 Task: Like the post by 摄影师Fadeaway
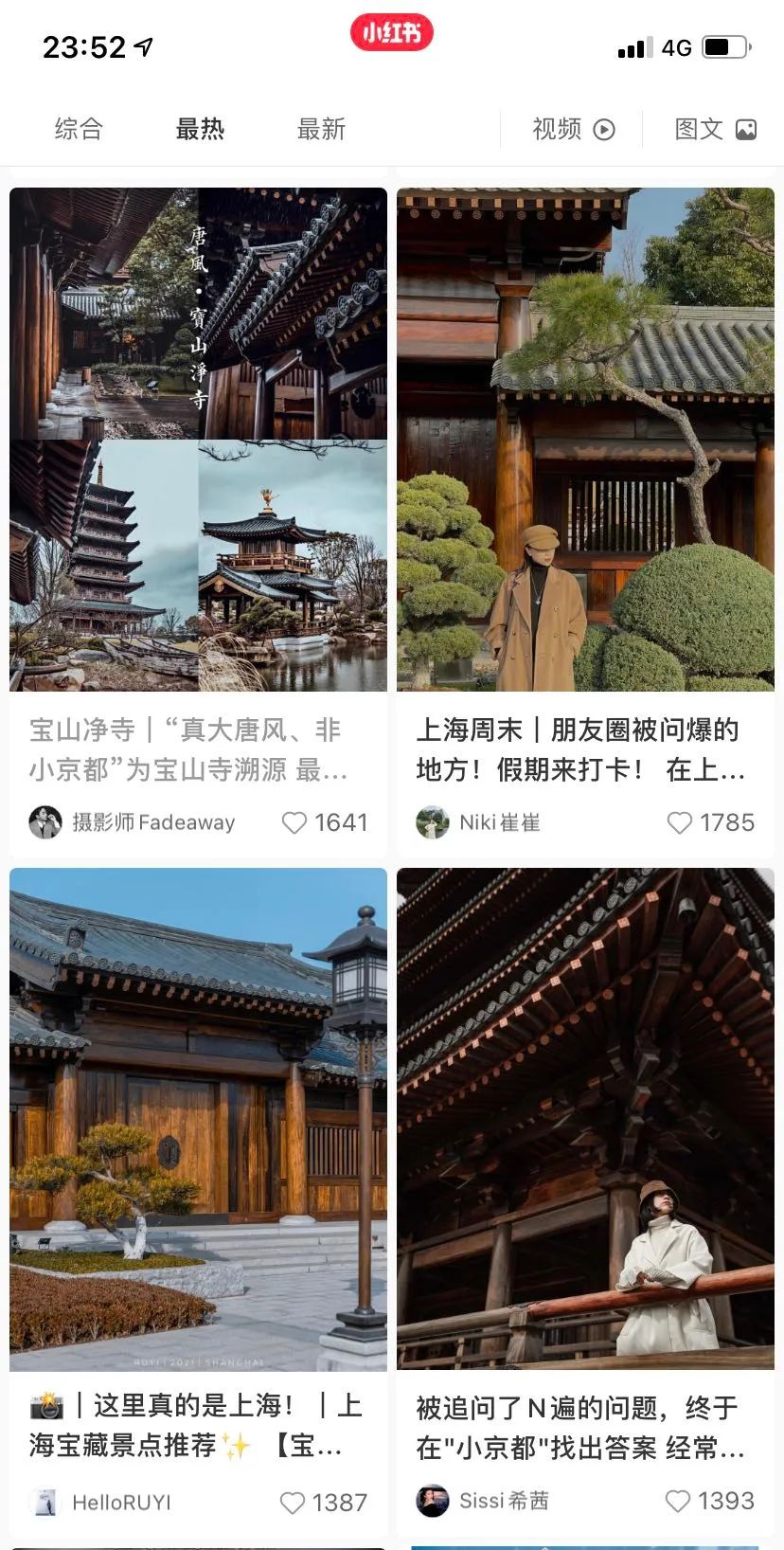point(294,822)
